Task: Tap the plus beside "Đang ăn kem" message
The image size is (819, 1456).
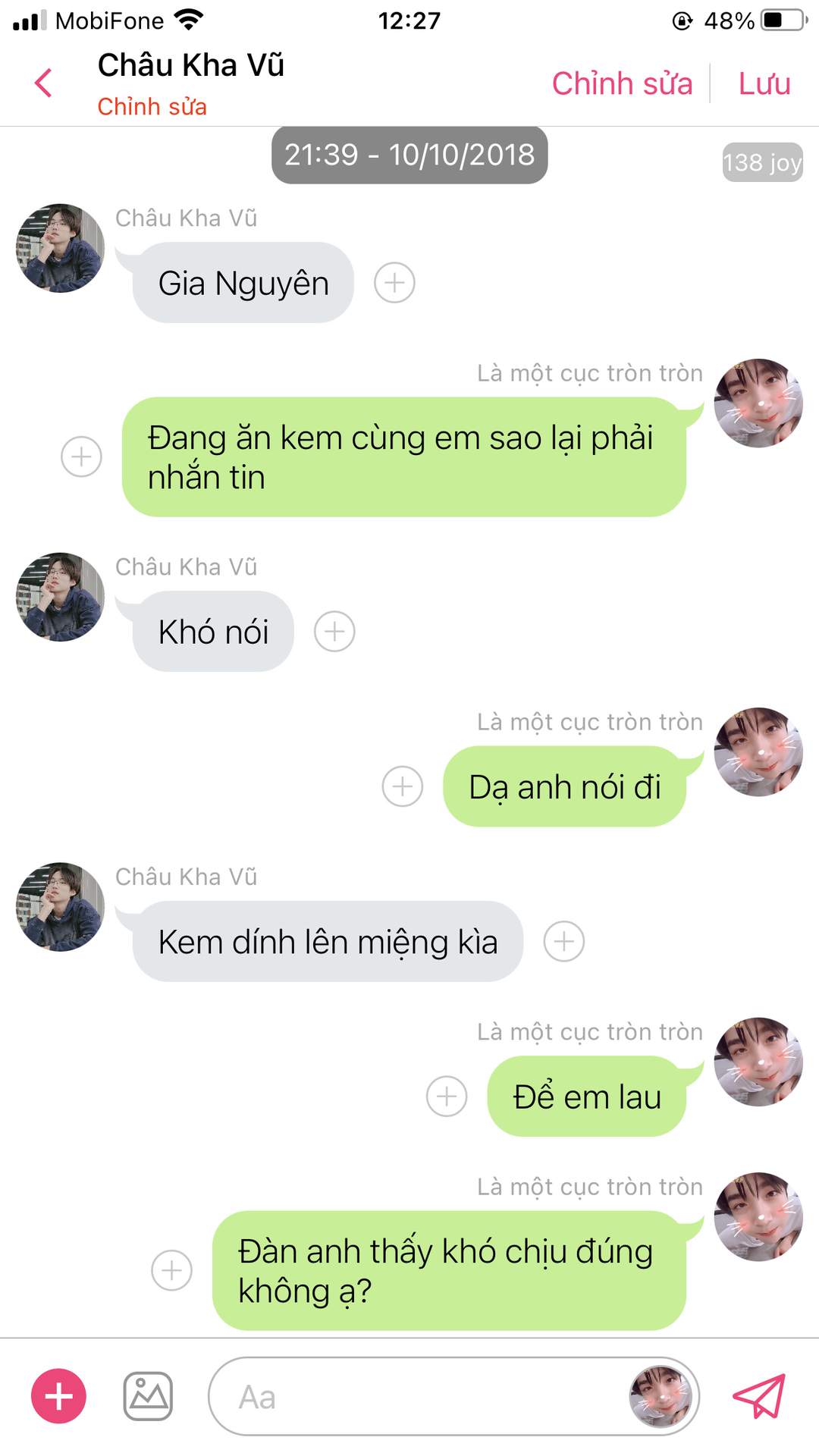Action: click(x=81, y=457)
